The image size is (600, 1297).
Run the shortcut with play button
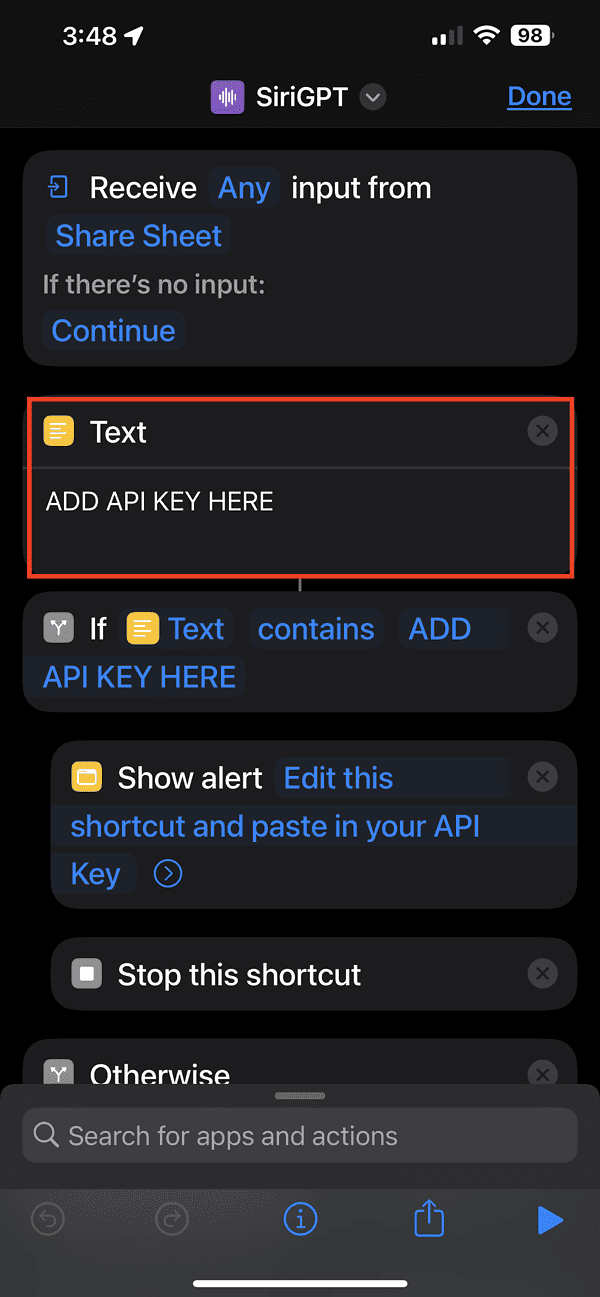549,1219
